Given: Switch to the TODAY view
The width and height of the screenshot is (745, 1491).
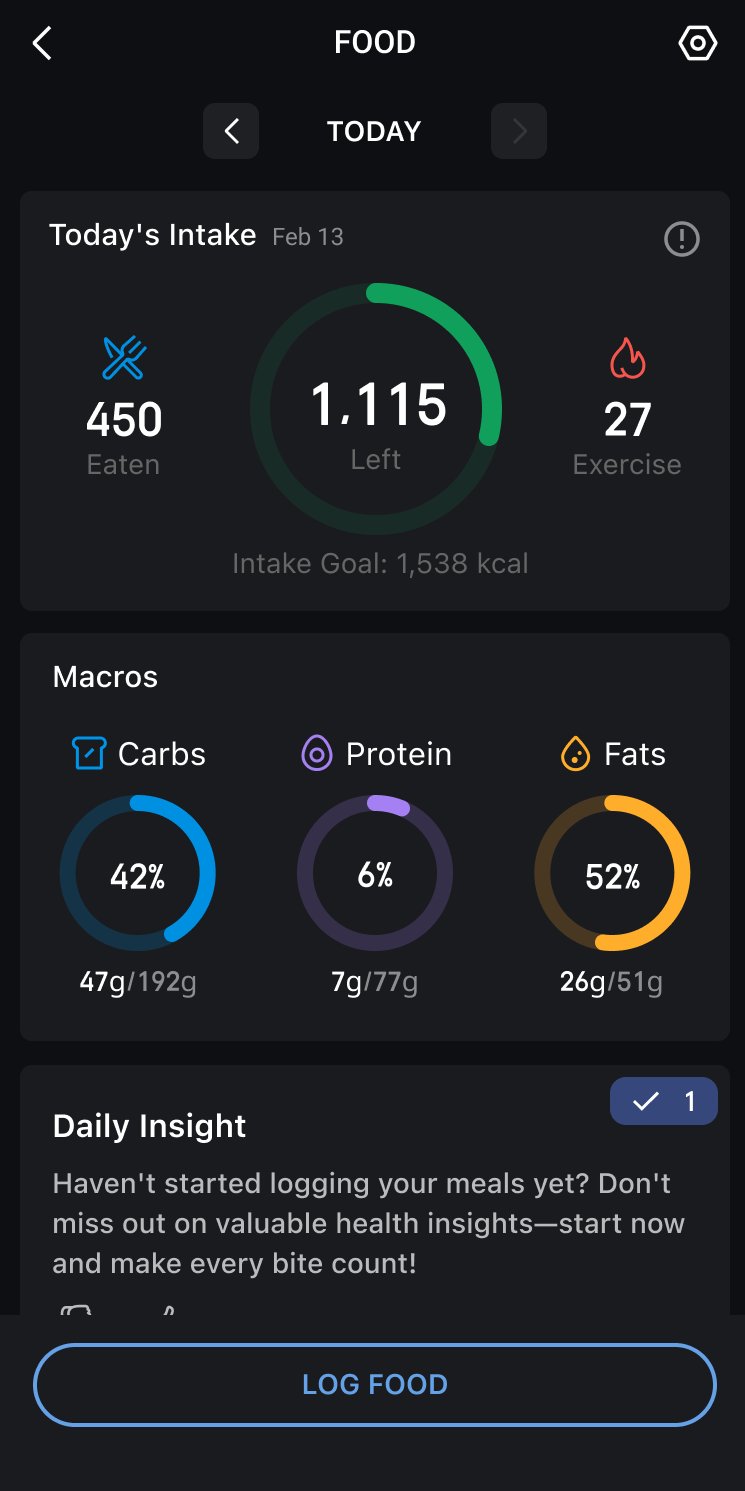Looking at the screenshot, I should click(x=373, y=131).
